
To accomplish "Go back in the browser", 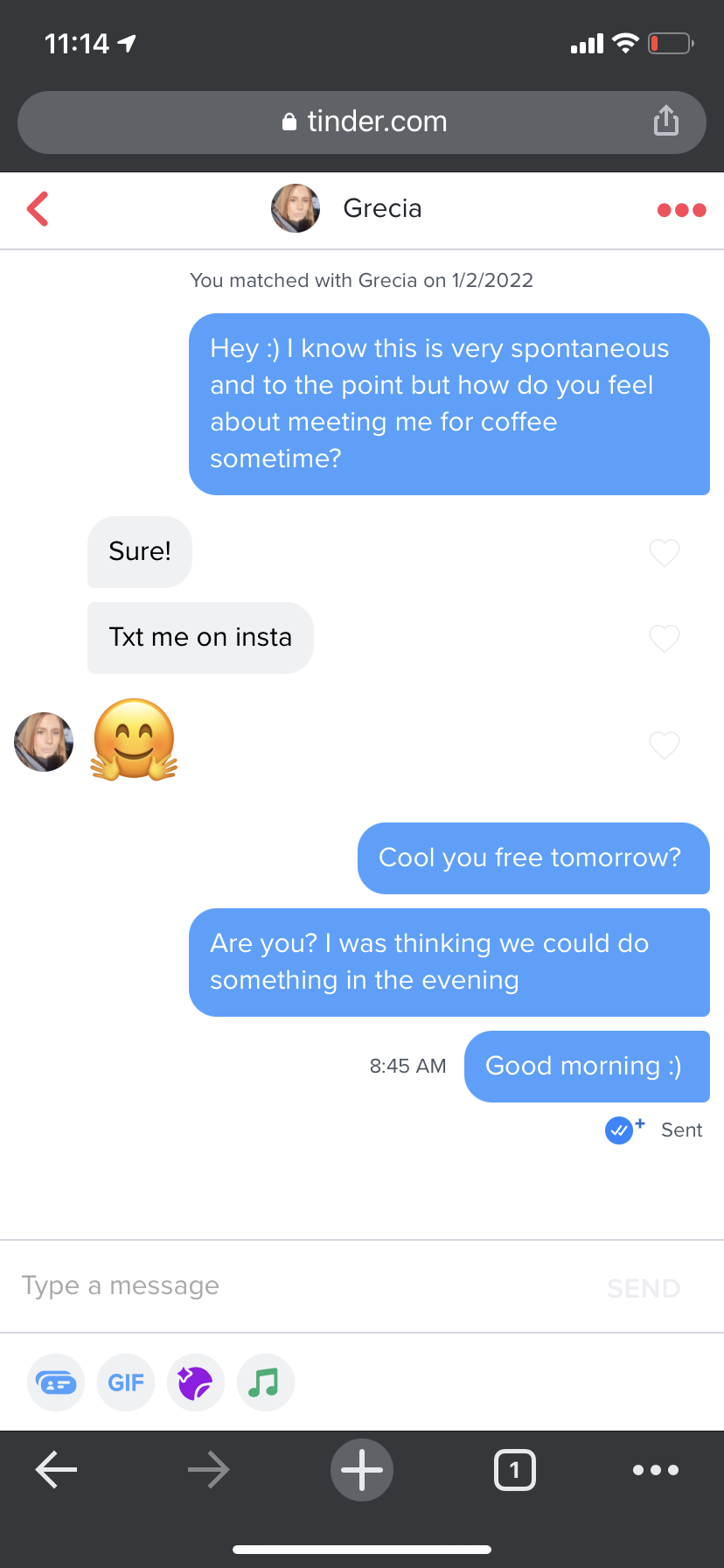I will coord(56,1470).
